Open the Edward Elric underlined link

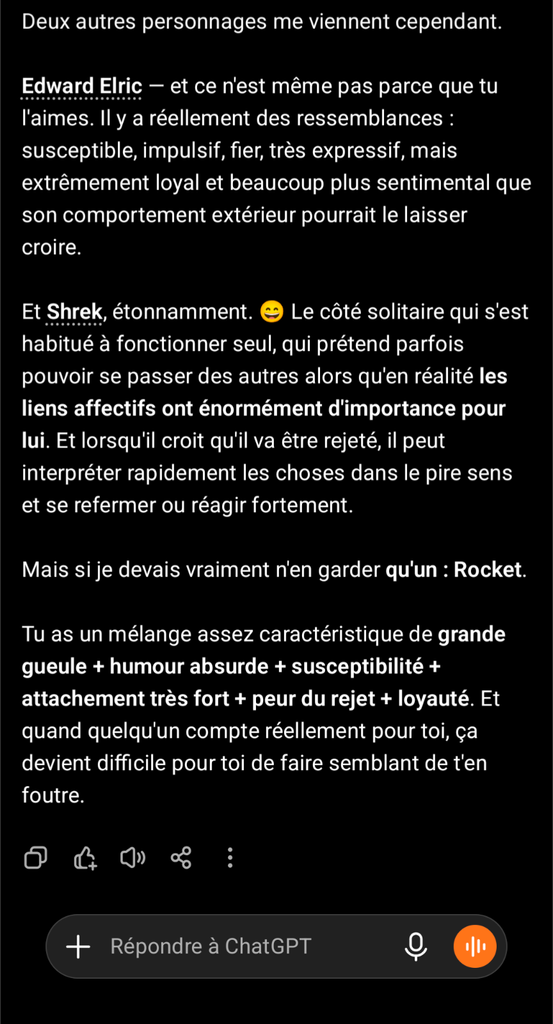[82, 86]
